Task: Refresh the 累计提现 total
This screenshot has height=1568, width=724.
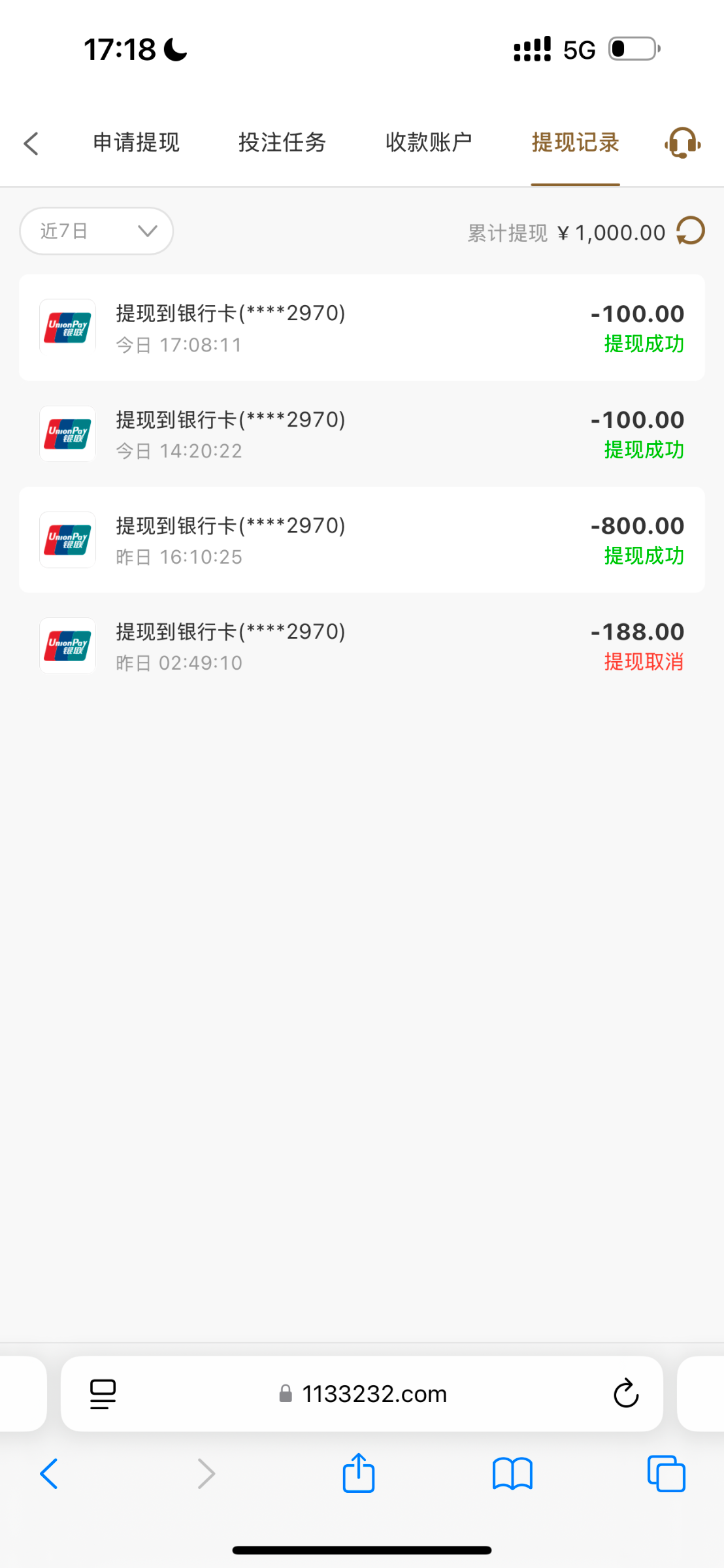Action: click(691, 231)
